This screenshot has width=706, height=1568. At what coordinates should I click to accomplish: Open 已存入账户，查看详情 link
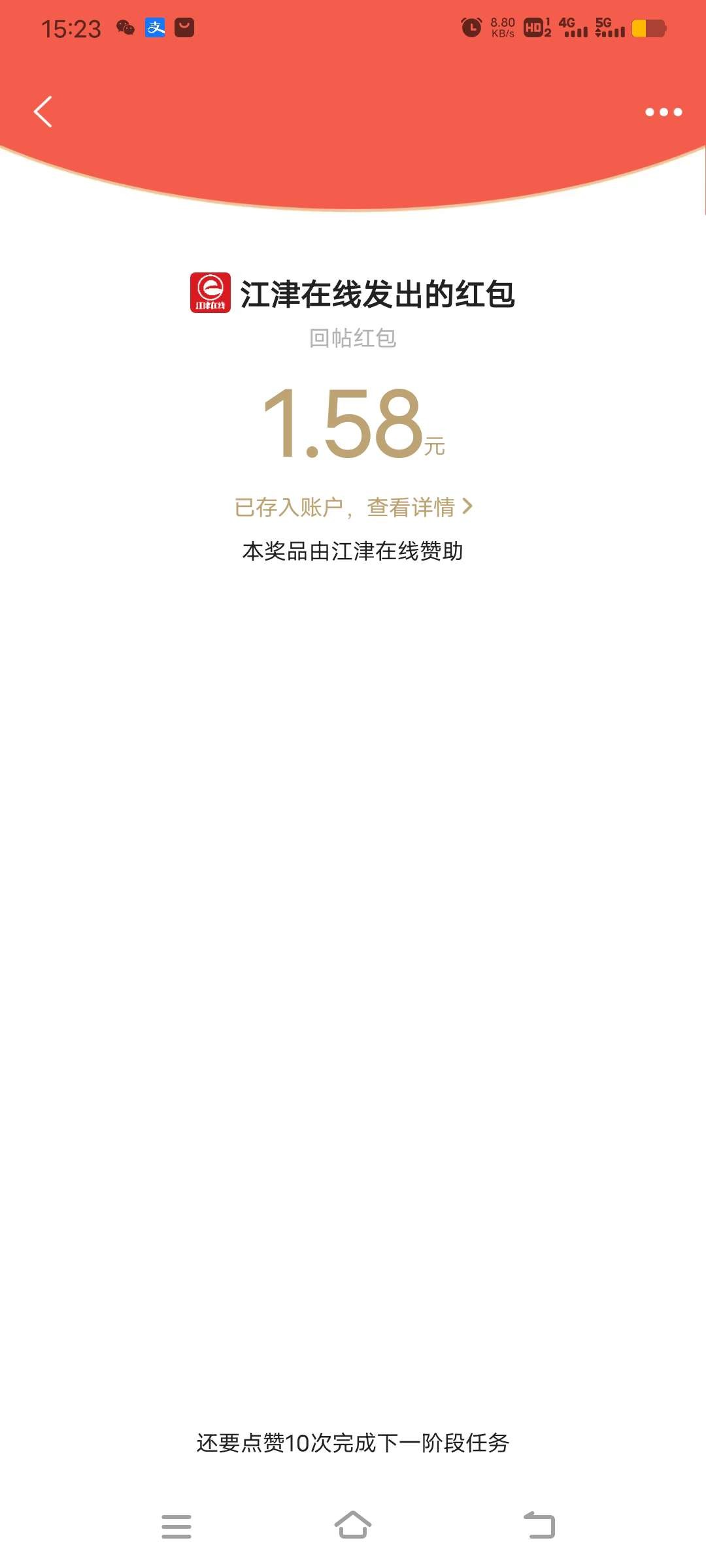tap(353, 507)
